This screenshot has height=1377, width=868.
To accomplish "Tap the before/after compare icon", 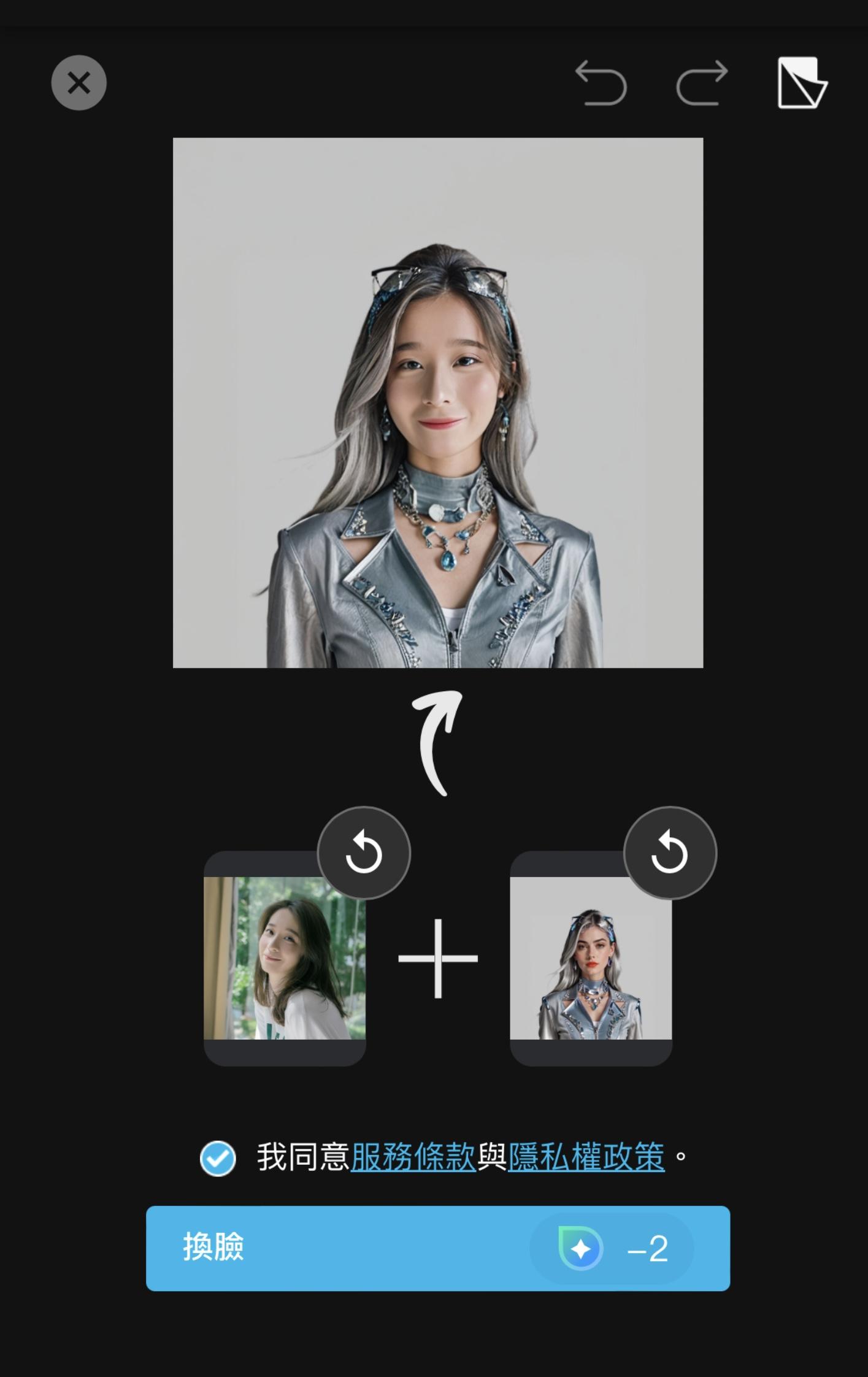I will (801, 83).
